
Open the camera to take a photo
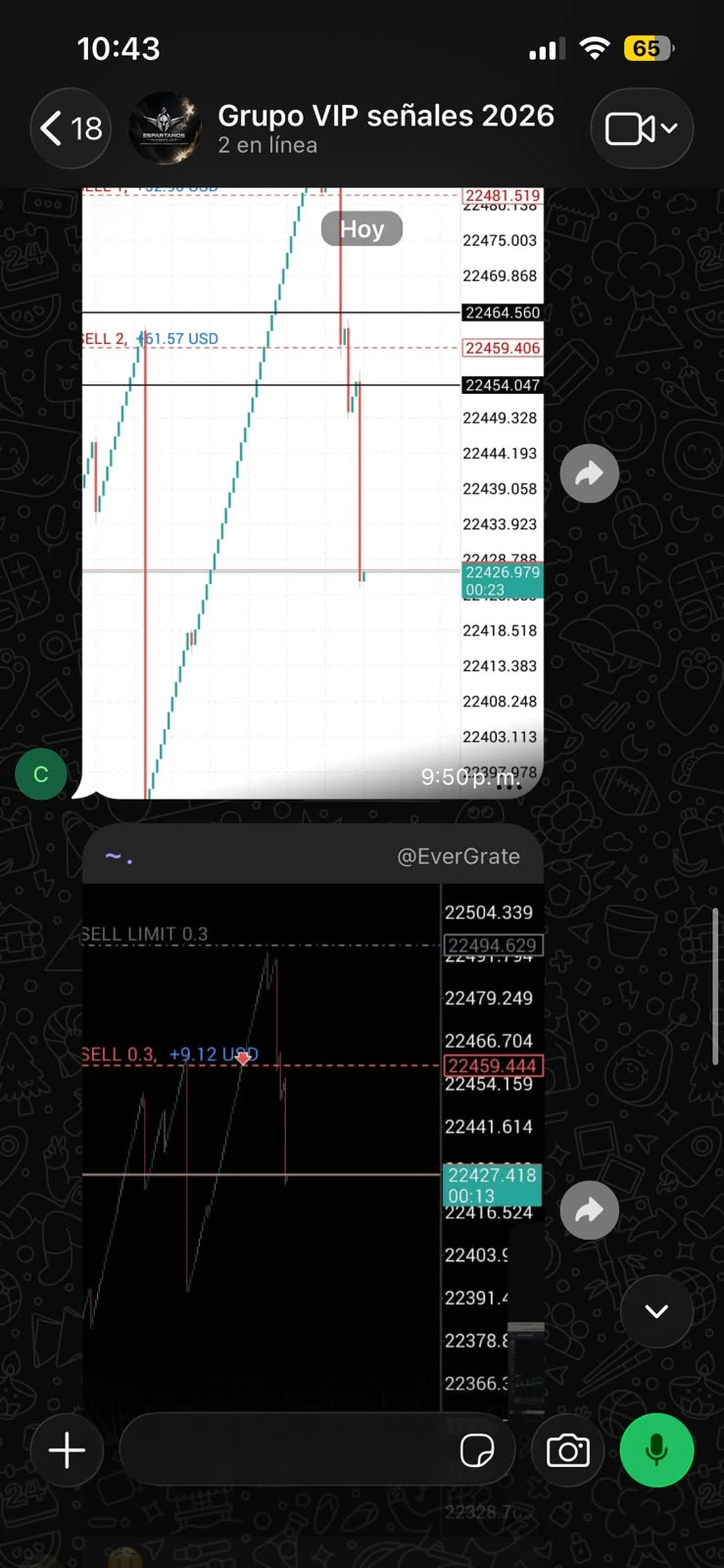[x=568, y=1450]
